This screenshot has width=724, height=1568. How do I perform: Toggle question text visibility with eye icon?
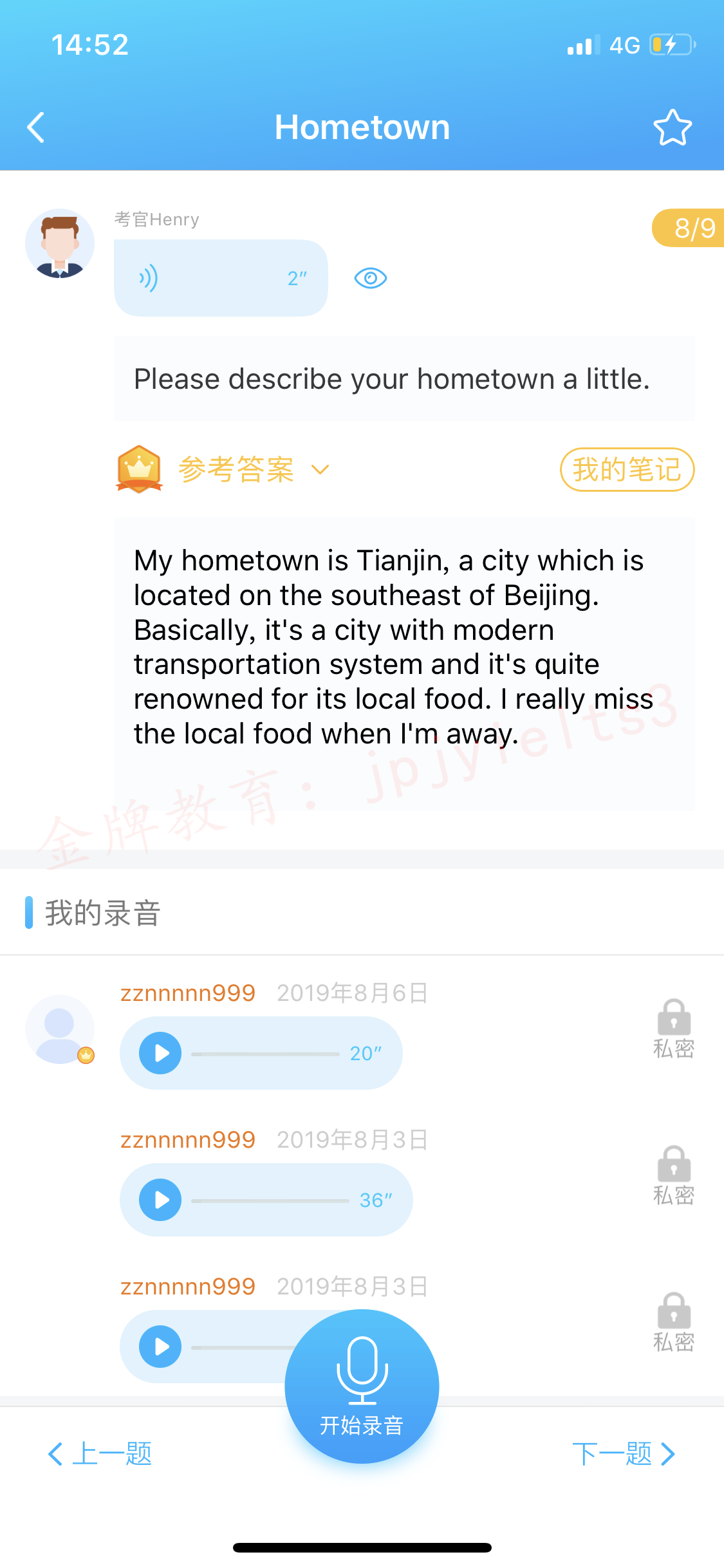pos(371,278)
